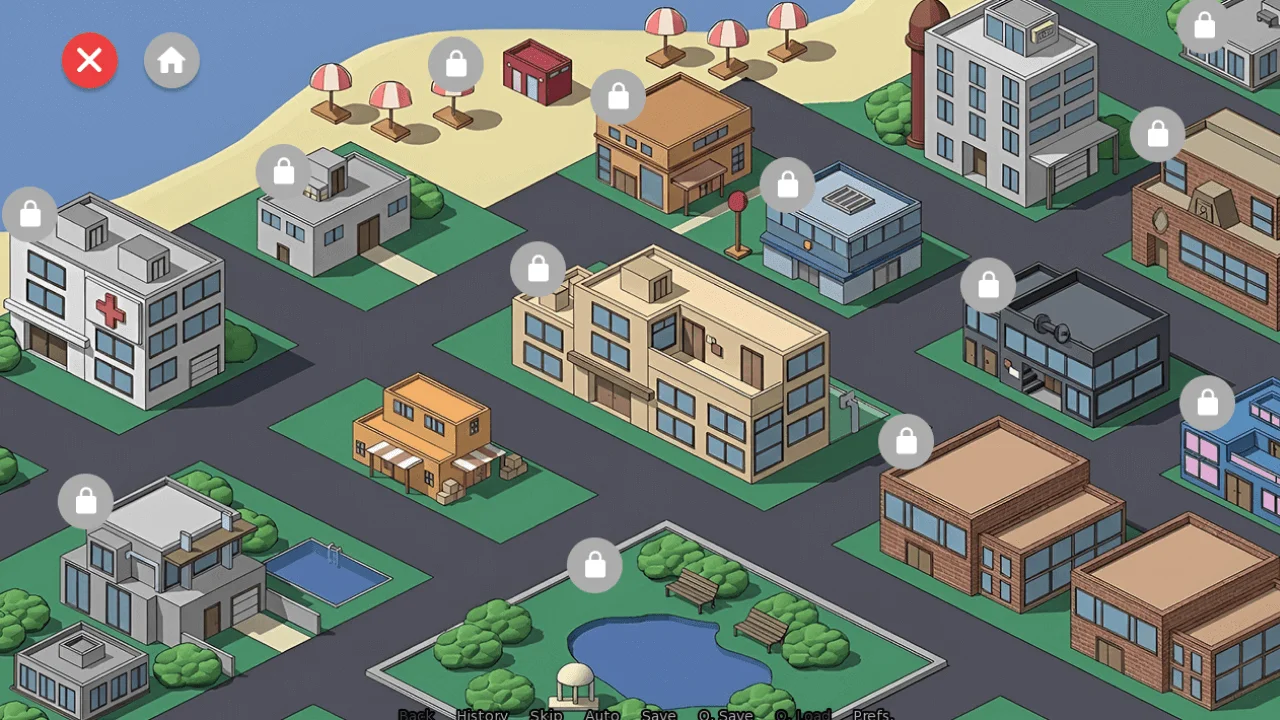Tap the lock on the red beach hut
Image resolution: width=1280 pixels, height=720 pixels.
(456, 65)
